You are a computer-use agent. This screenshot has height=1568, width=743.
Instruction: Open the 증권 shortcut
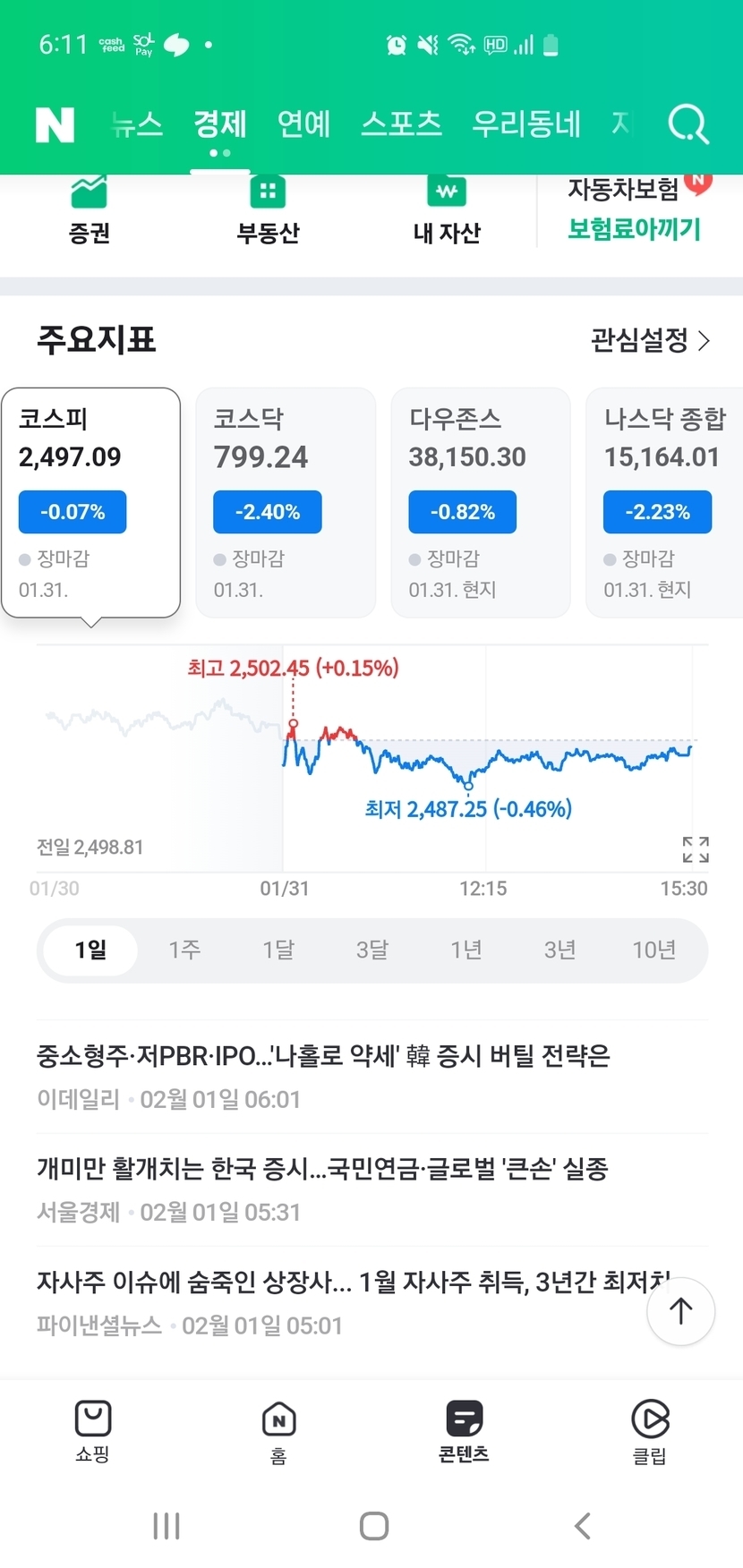(90, 211)
